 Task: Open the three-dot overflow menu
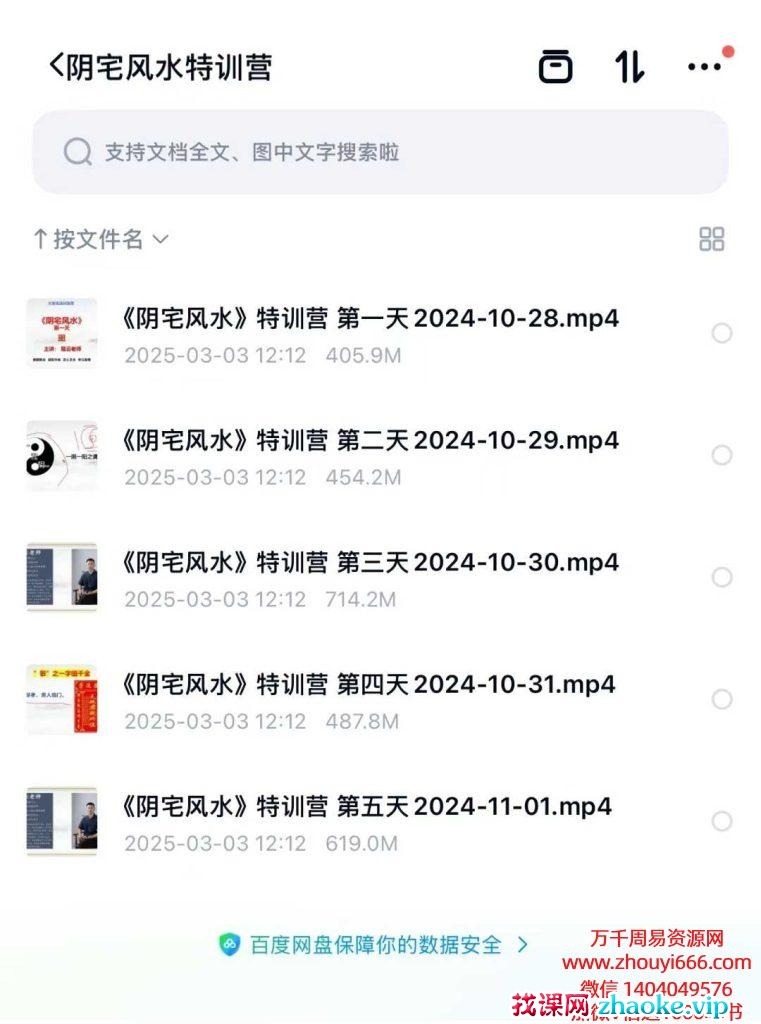click(704, 67)
